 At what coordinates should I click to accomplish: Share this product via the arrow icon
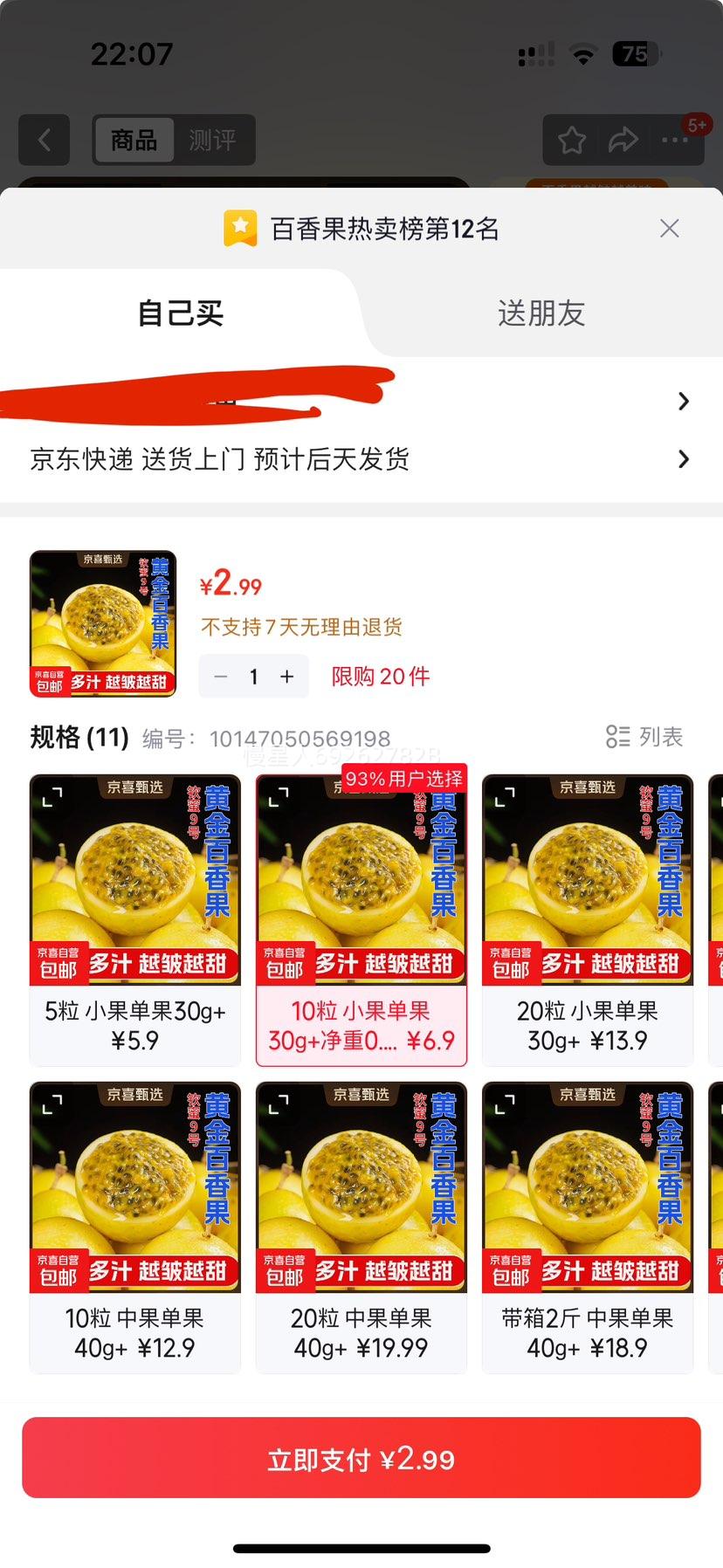(623, 140)
